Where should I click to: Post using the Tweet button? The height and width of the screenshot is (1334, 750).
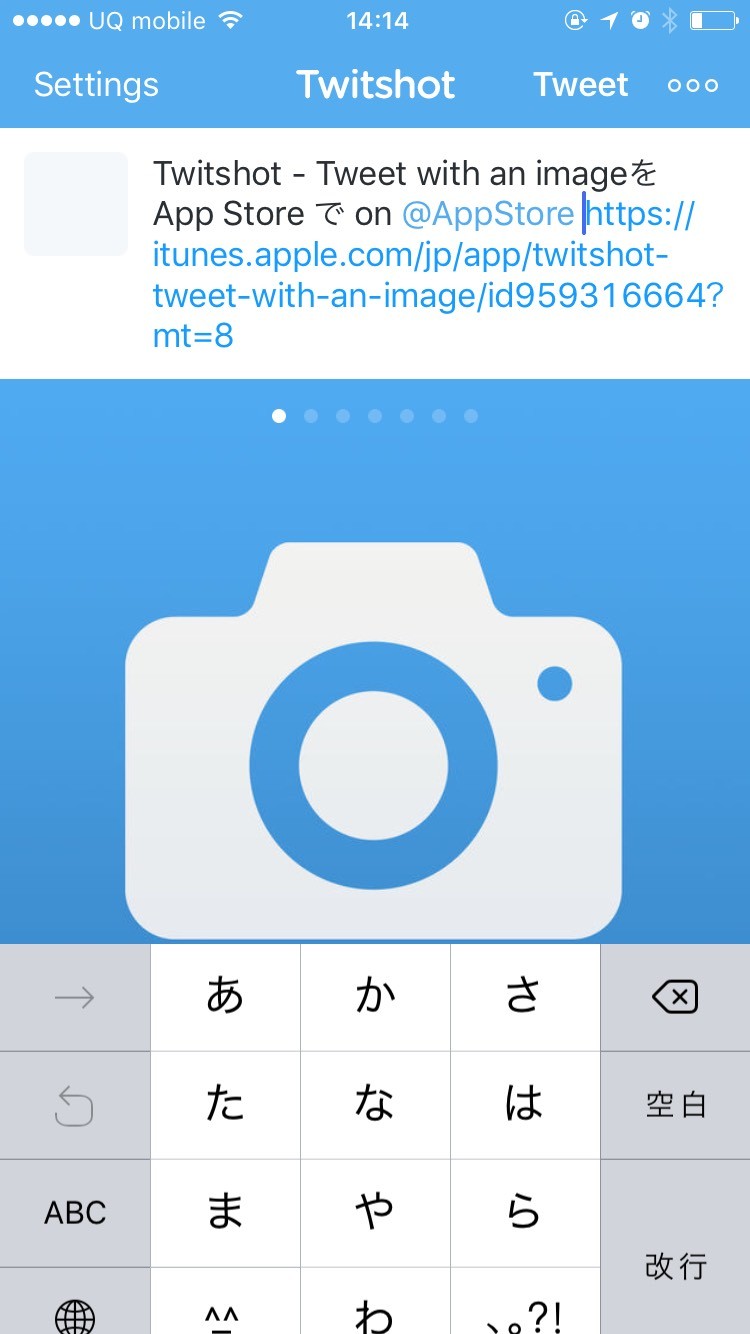click(580, 85)
